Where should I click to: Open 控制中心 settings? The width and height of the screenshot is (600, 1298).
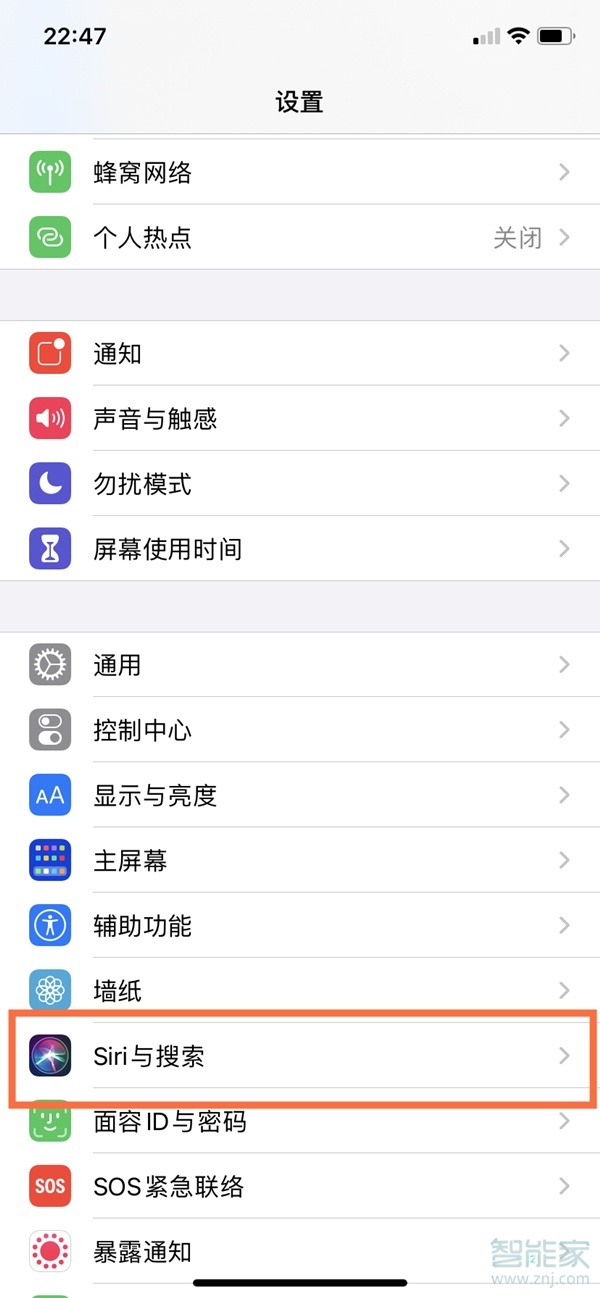coord(300,730)
